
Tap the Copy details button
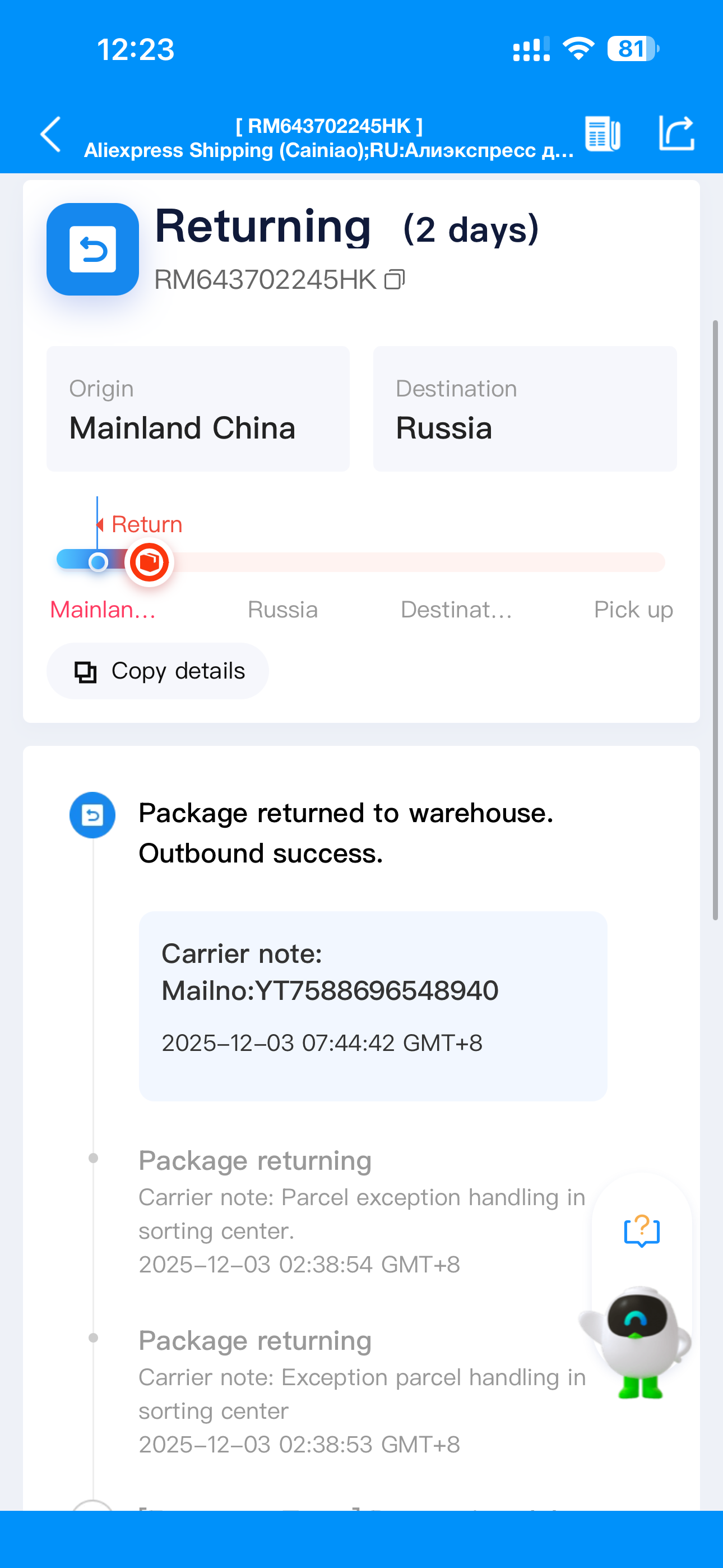(x=157, y=671)
